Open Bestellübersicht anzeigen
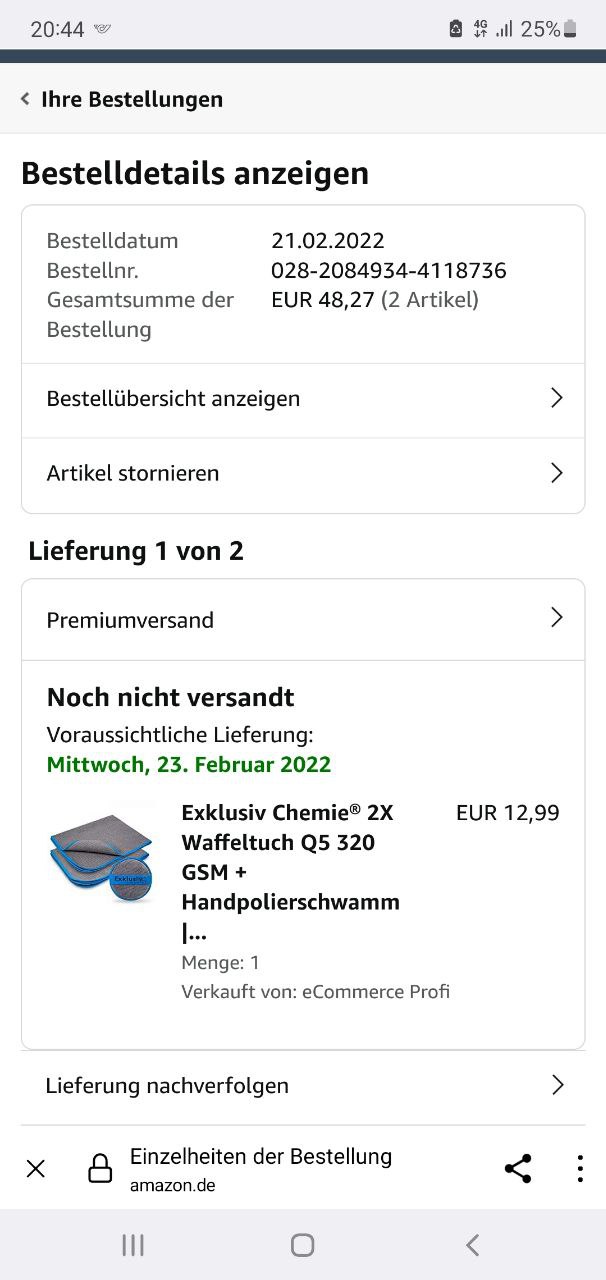 point(303,399)
